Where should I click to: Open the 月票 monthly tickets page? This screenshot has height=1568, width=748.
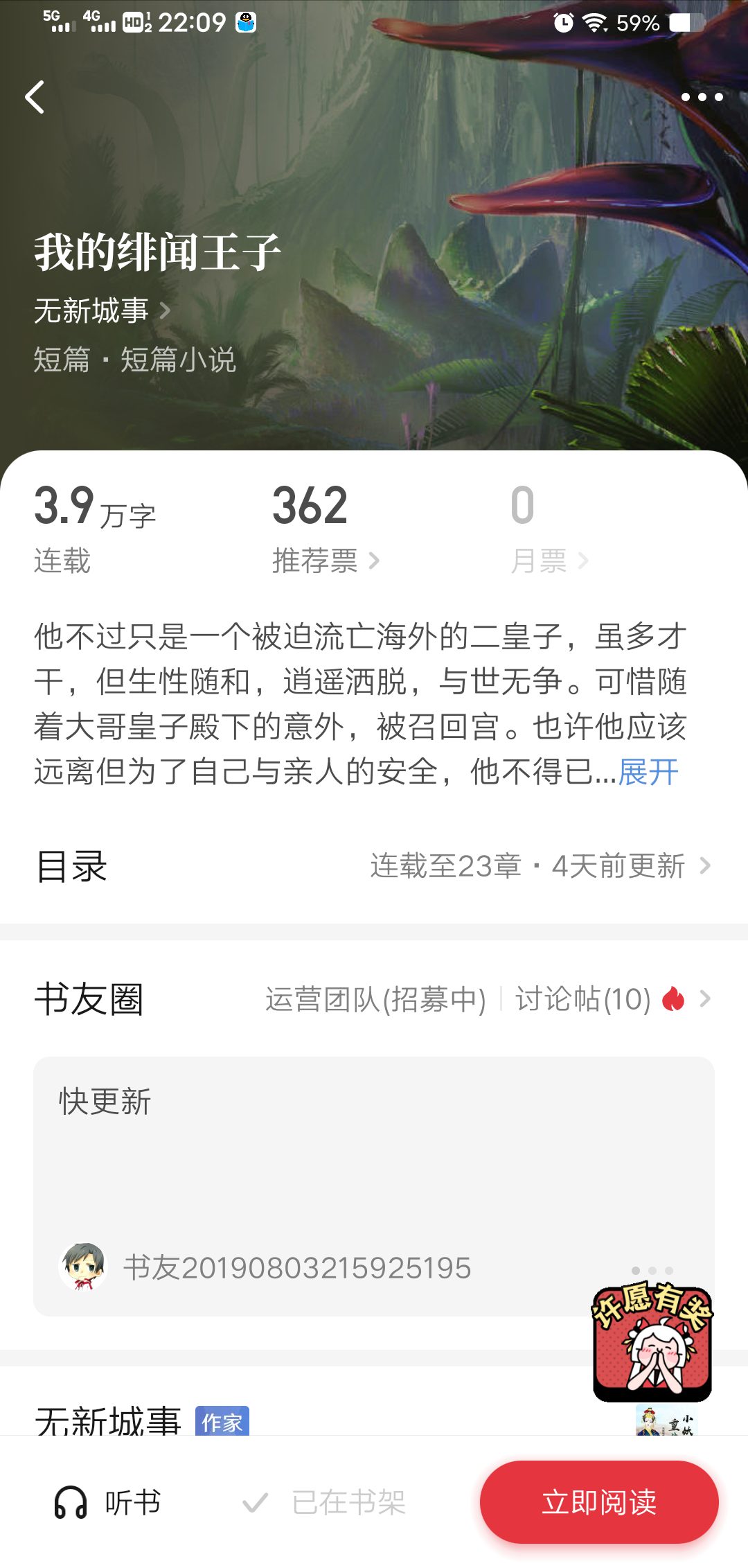tap(547, 560)
